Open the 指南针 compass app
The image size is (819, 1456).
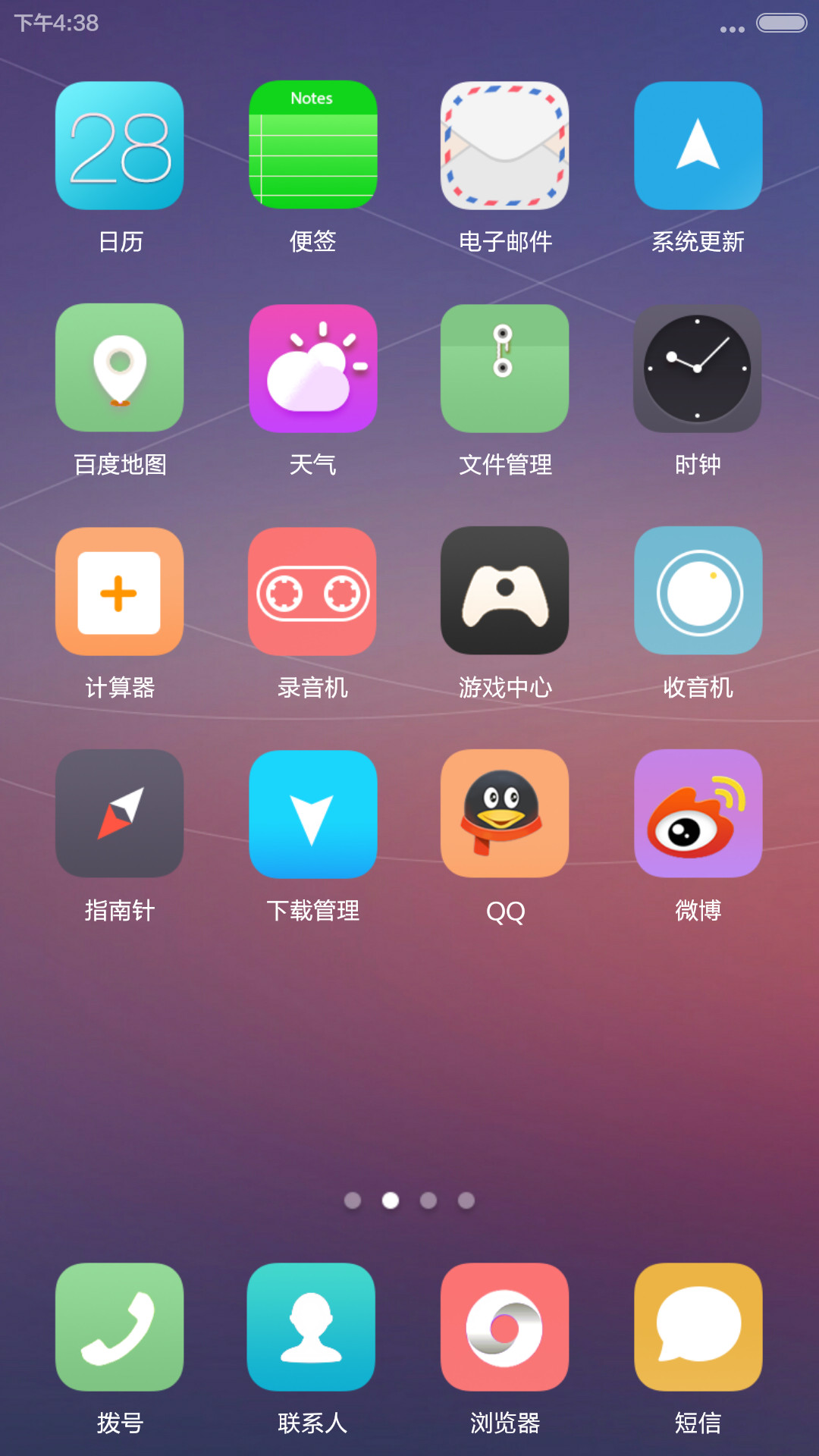120,814
